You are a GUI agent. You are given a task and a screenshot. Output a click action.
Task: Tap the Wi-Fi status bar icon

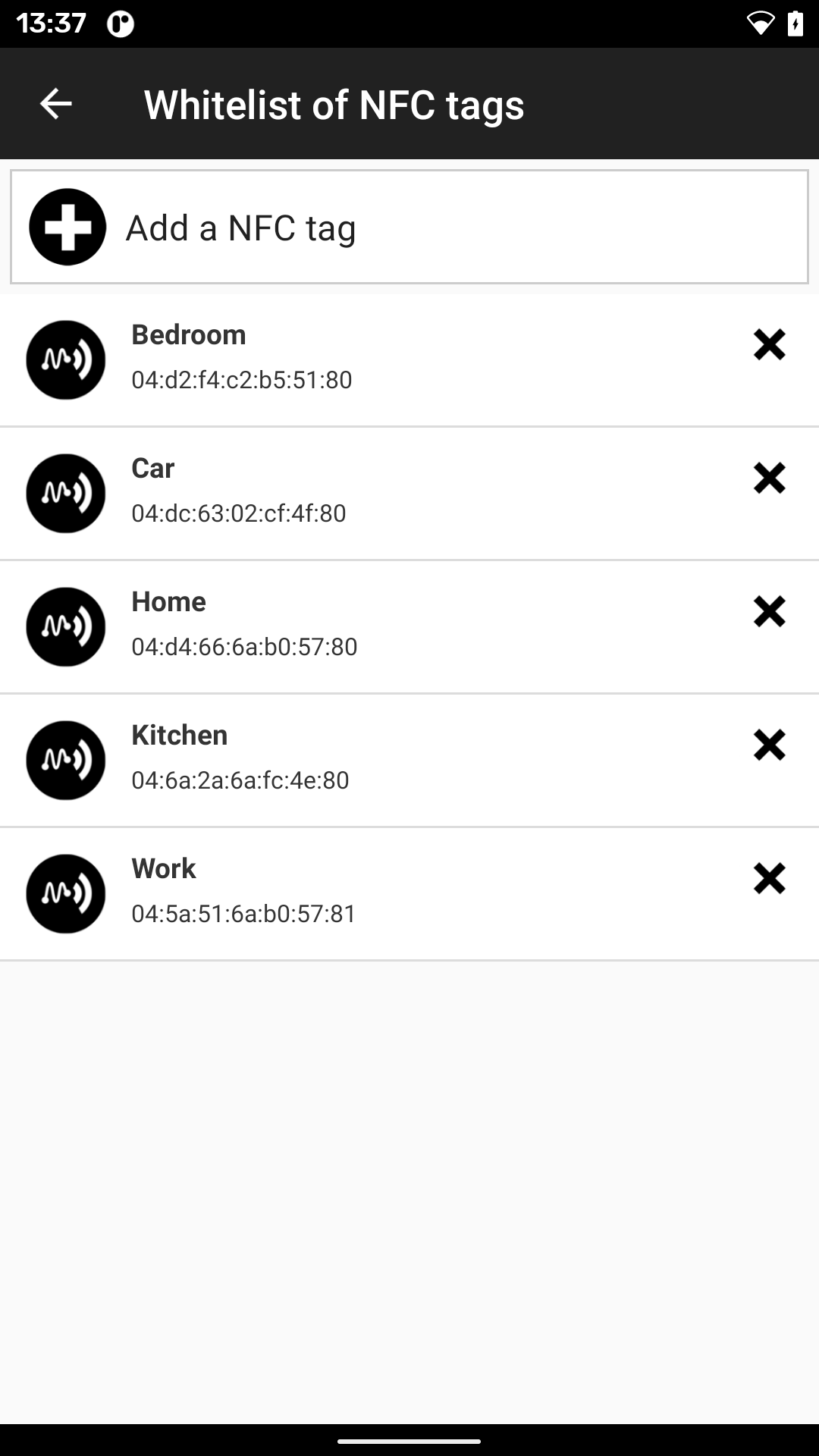(761, 23)
